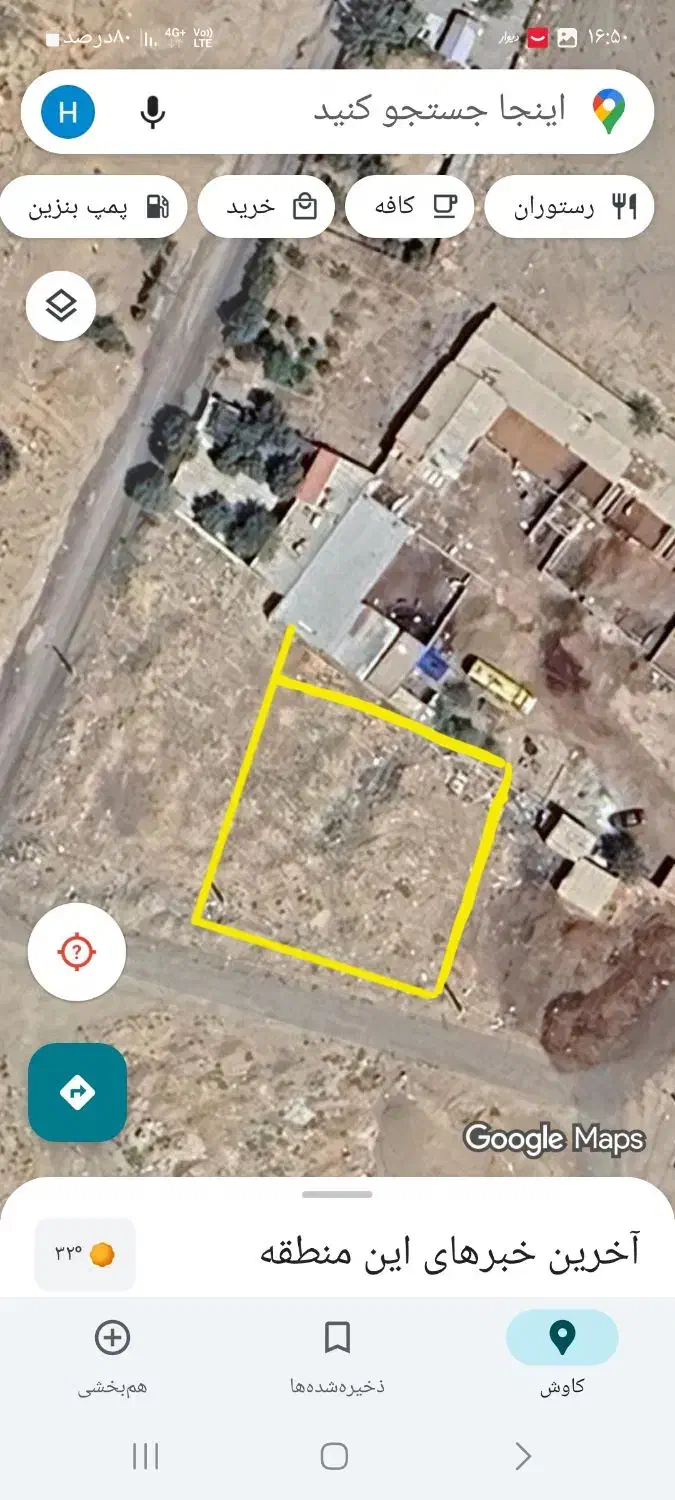Expand the 'آخرین خبرهای این منطقه' sheet handle

click(x=337, y=1194)
